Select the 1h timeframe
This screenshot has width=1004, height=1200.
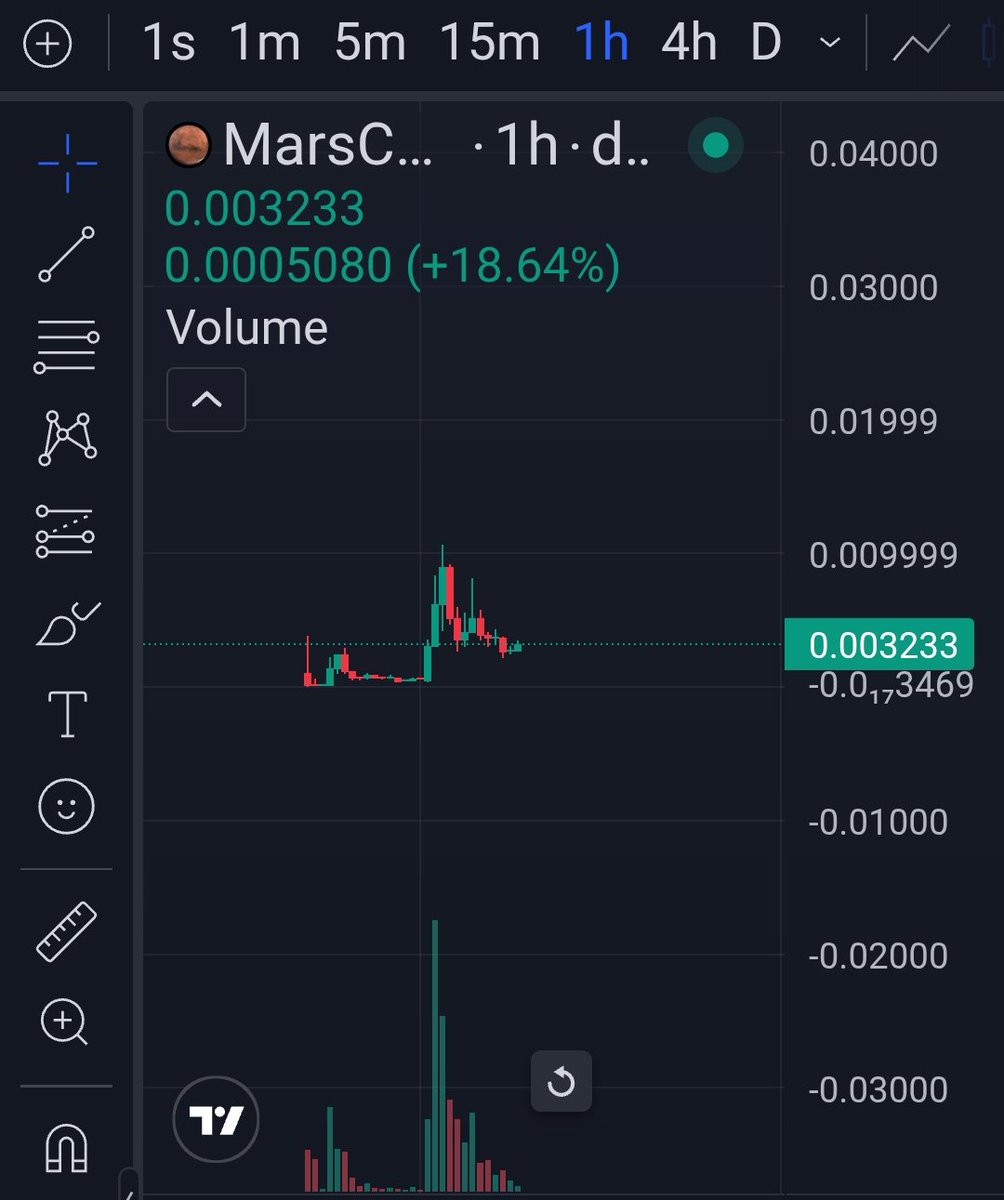pyautogui.click(x=601, y=43)
